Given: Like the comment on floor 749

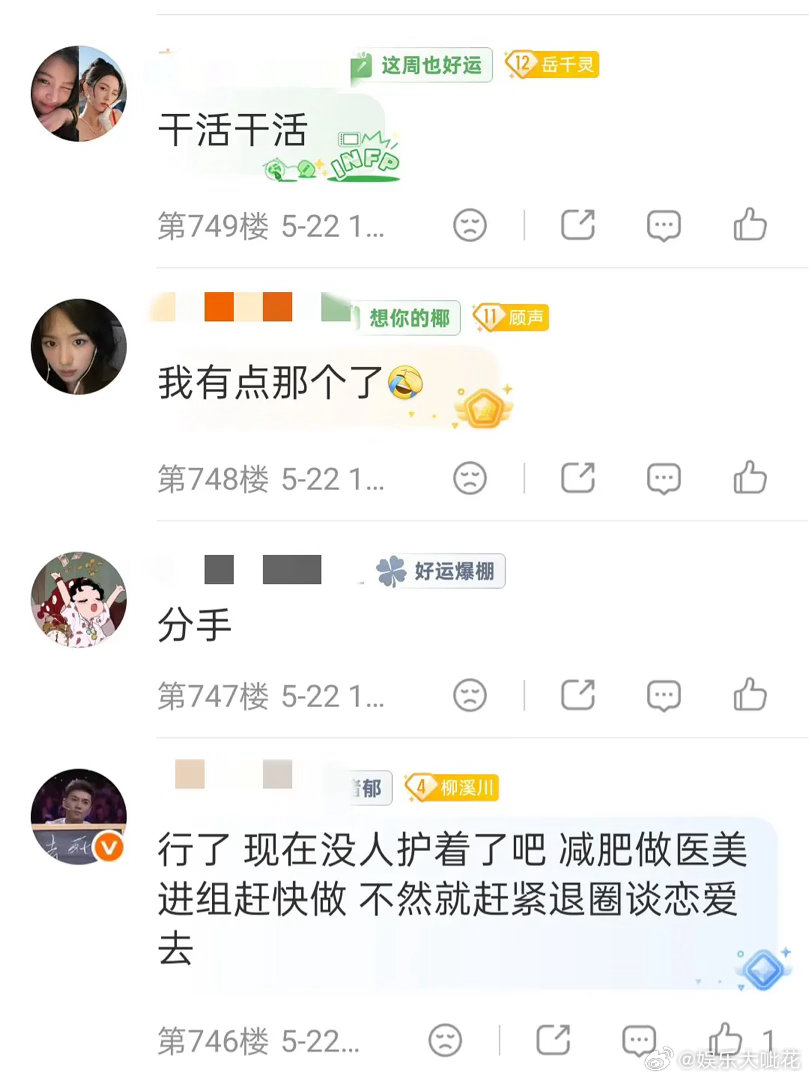Looking at the screenshot, I should 750,225.
